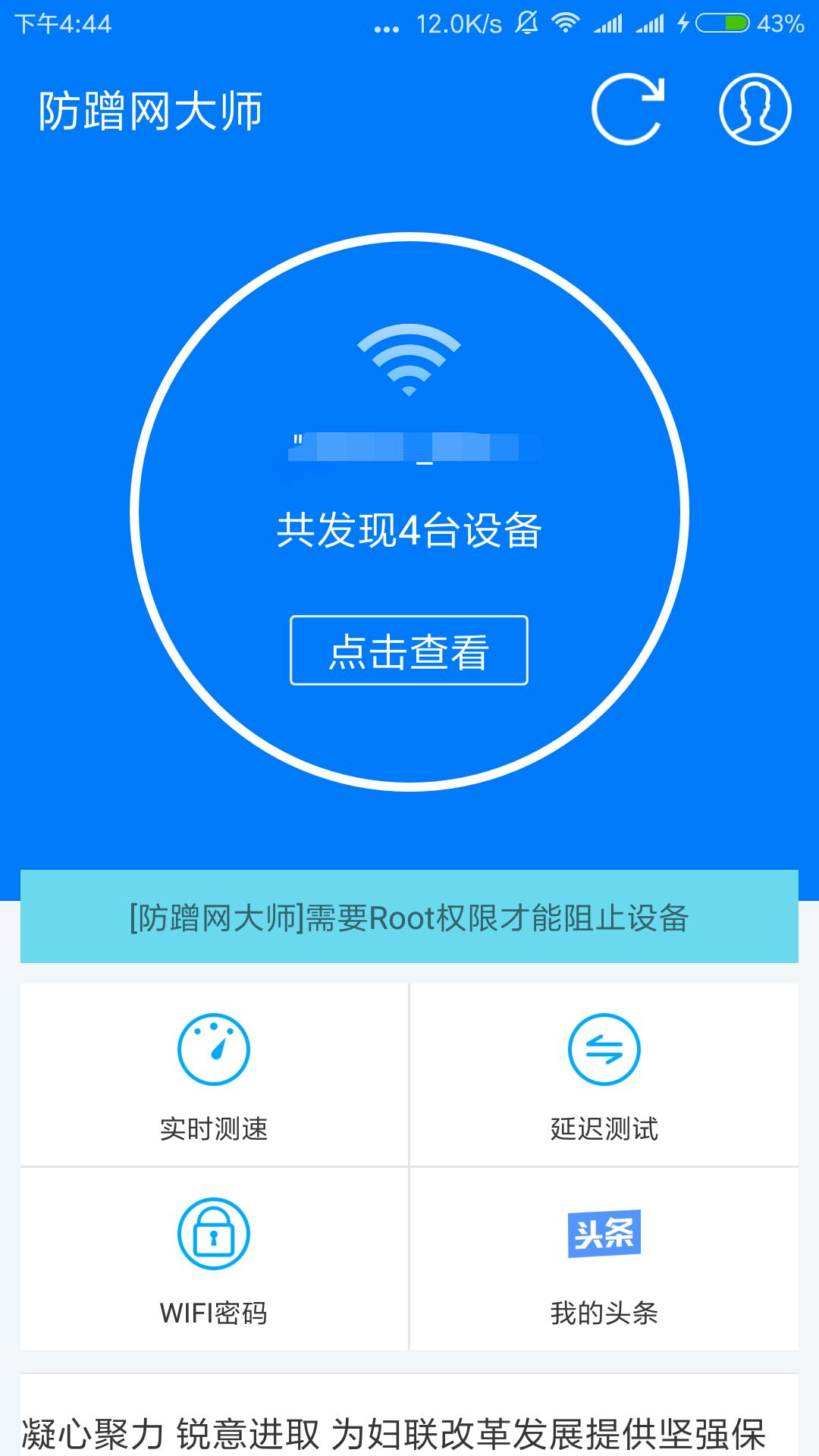This screenshot has width=819, height=1456.
Task: Open the news headline 凝心聚力 锐意进取
Action: click(394, 1432)
